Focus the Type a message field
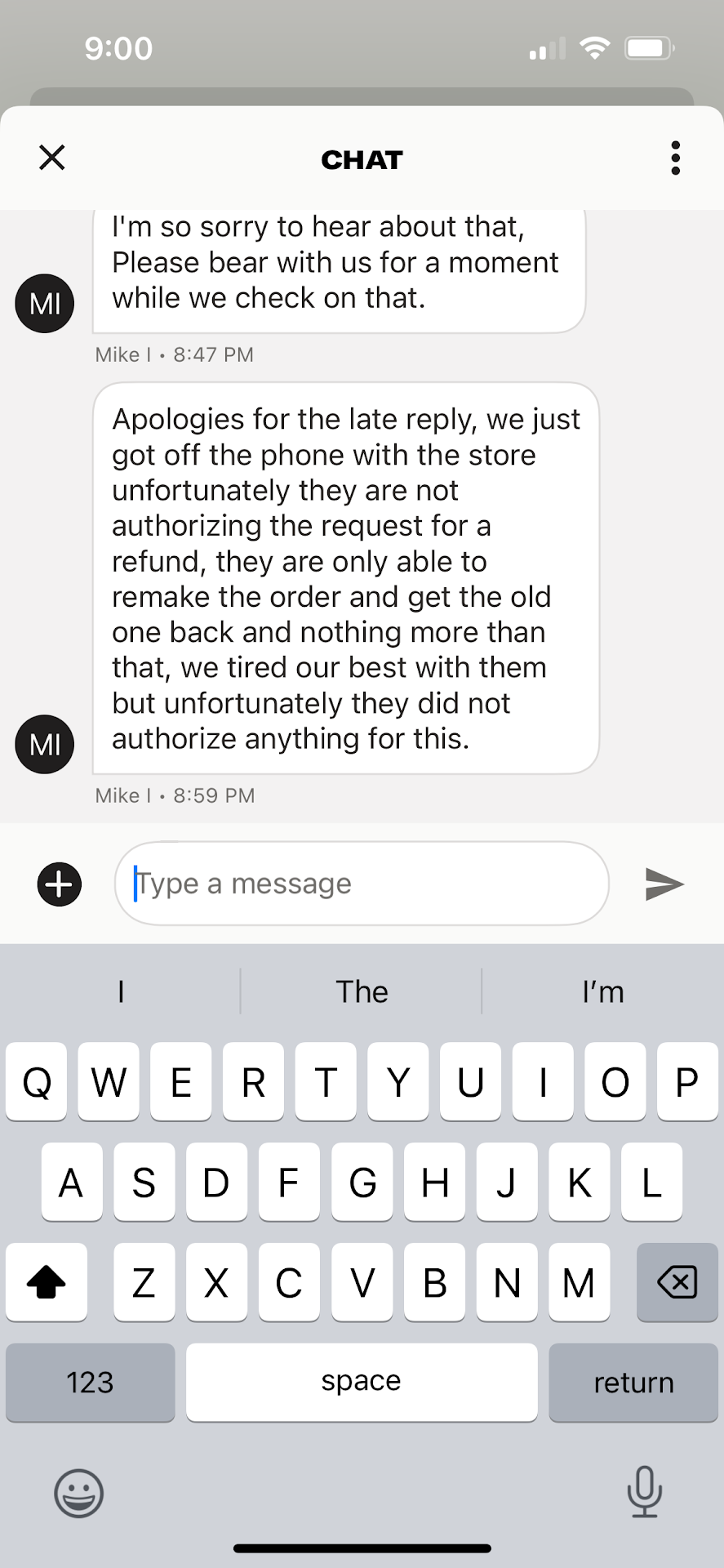 [362, 884]
